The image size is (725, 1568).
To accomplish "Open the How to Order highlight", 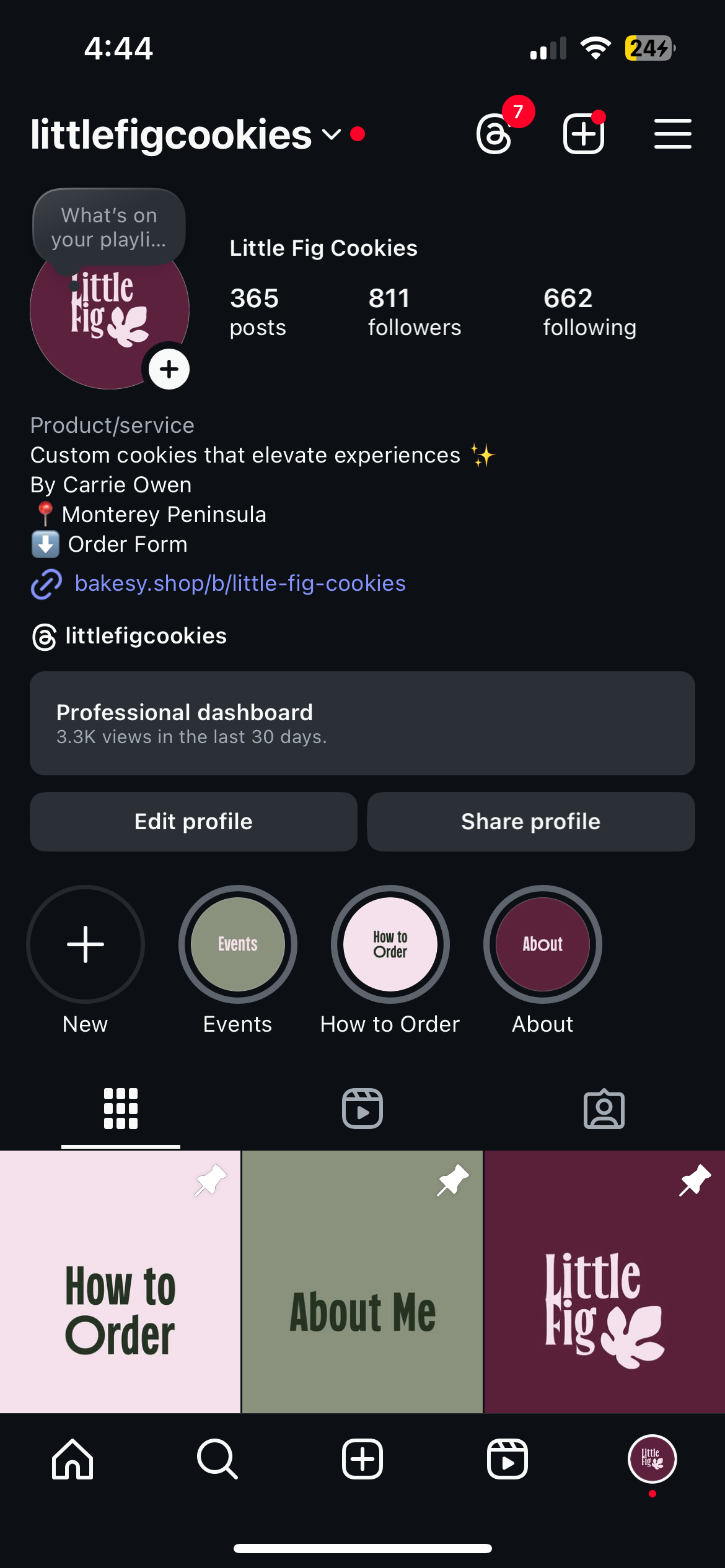I will [390, 944].
